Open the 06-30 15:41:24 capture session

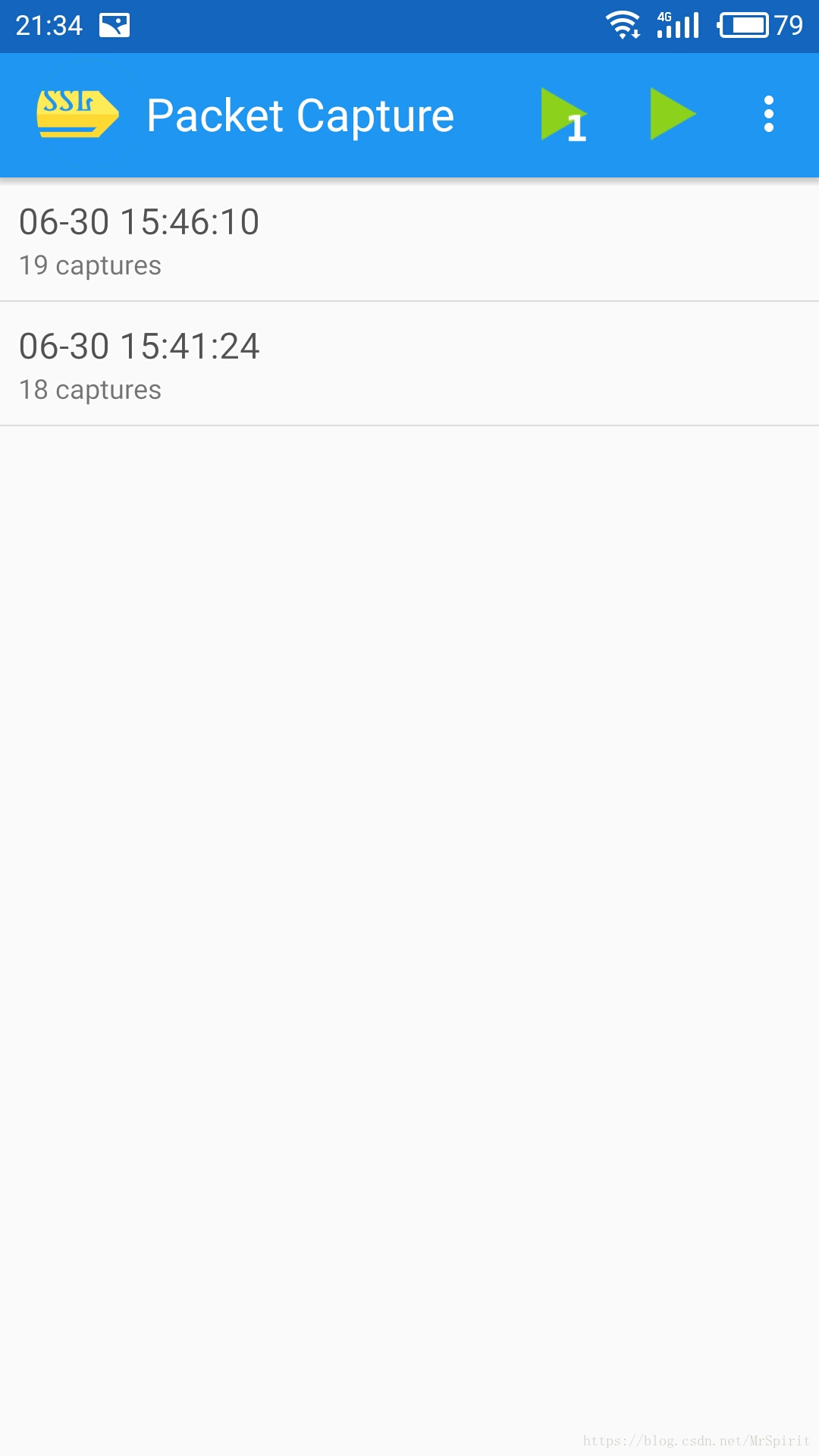[x=409, y=364]
